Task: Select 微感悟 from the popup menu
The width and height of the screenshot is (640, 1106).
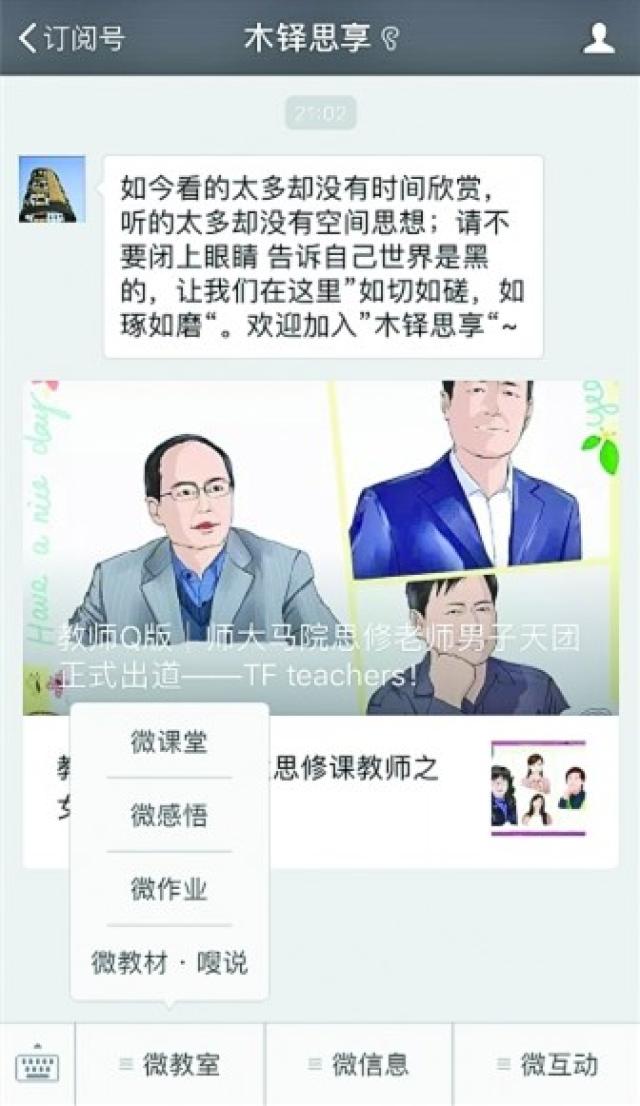Action: pyautogui.click(x=169, y=815)
